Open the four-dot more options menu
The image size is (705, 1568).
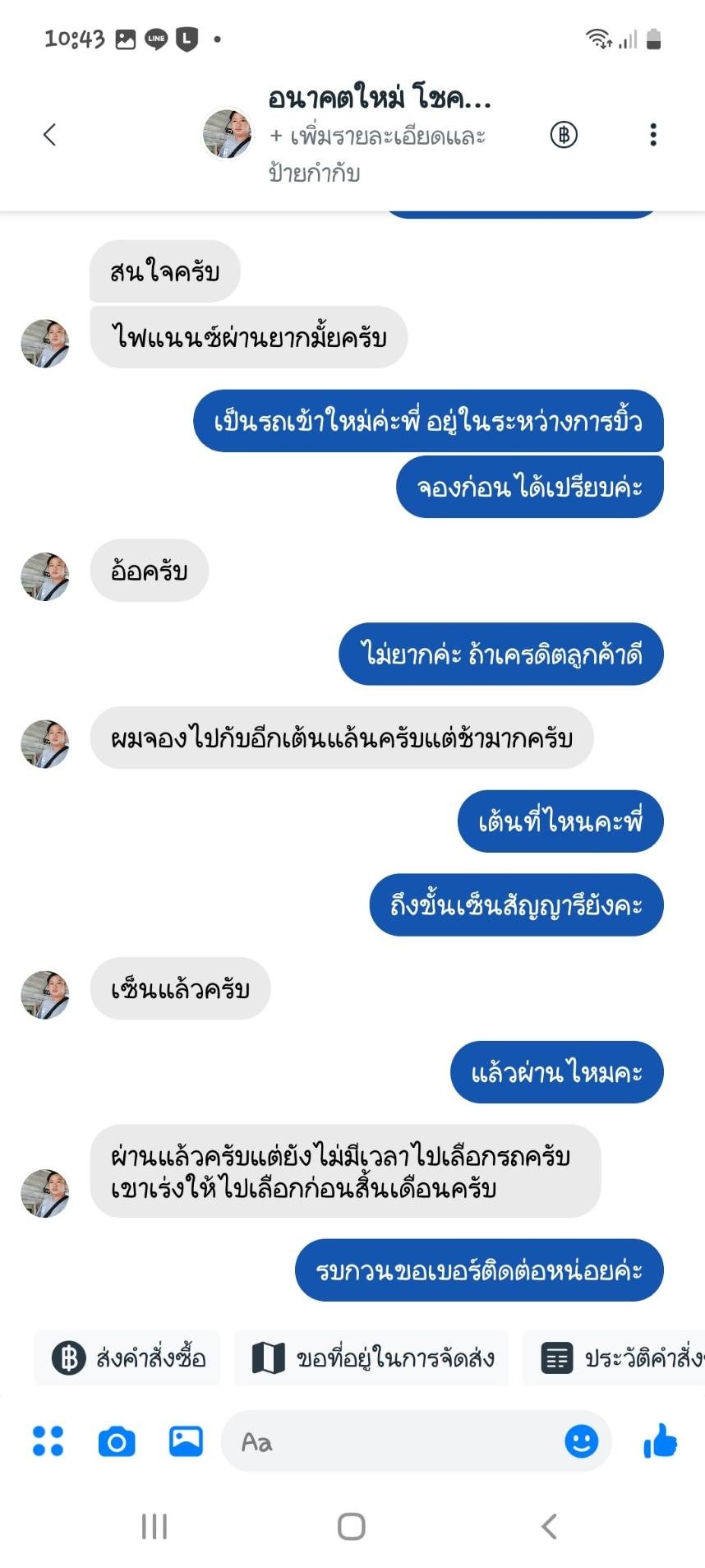pyautogui.click(x=48, y=1441)
